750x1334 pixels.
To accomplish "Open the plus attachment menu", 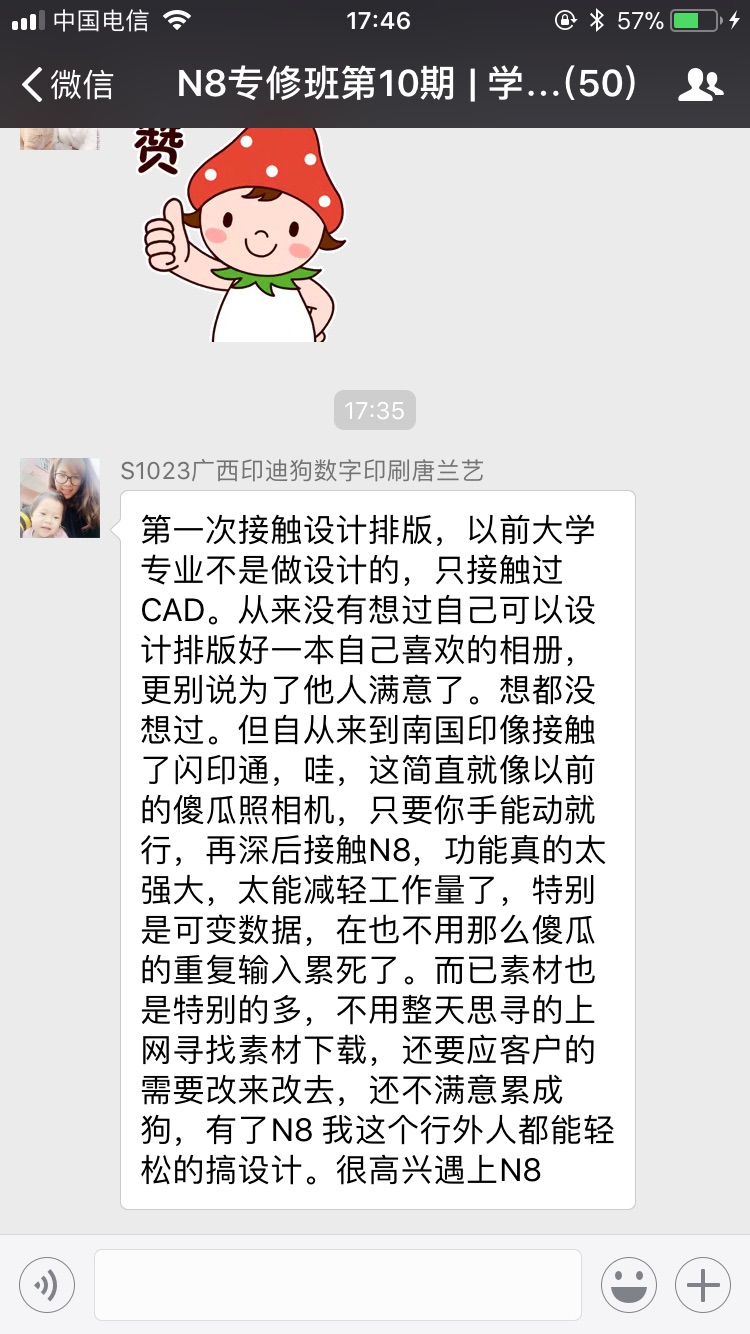I will [703, 1285].
